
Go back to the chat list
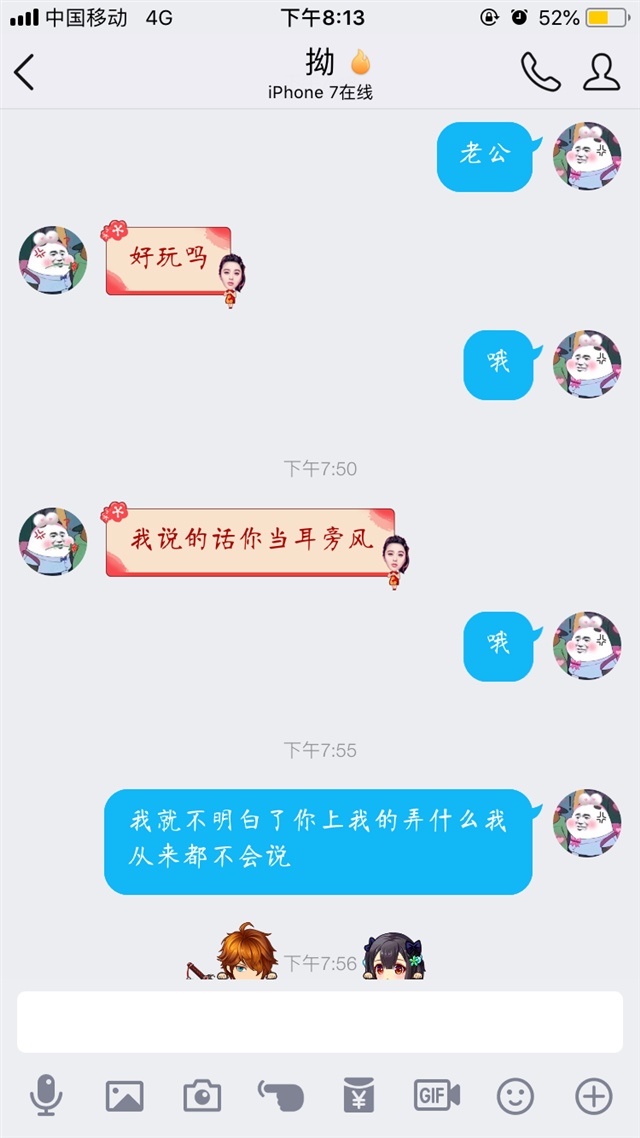point(25,73)
